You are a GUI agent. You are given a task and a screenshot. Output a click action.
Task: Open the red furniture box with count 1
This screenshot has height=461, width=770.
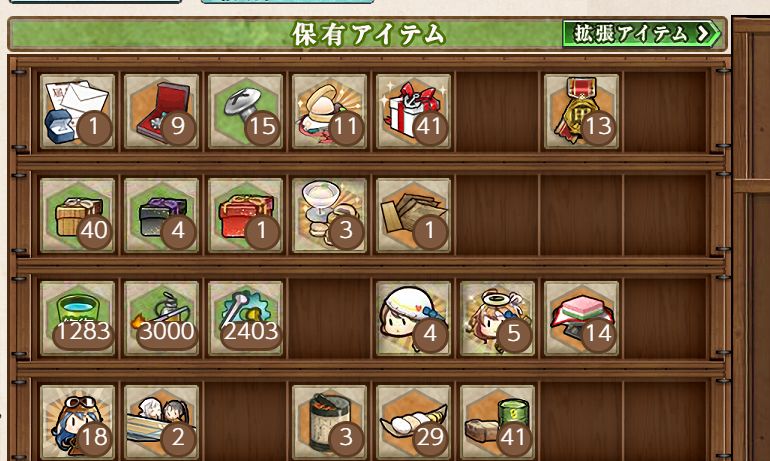click(245, 214)
